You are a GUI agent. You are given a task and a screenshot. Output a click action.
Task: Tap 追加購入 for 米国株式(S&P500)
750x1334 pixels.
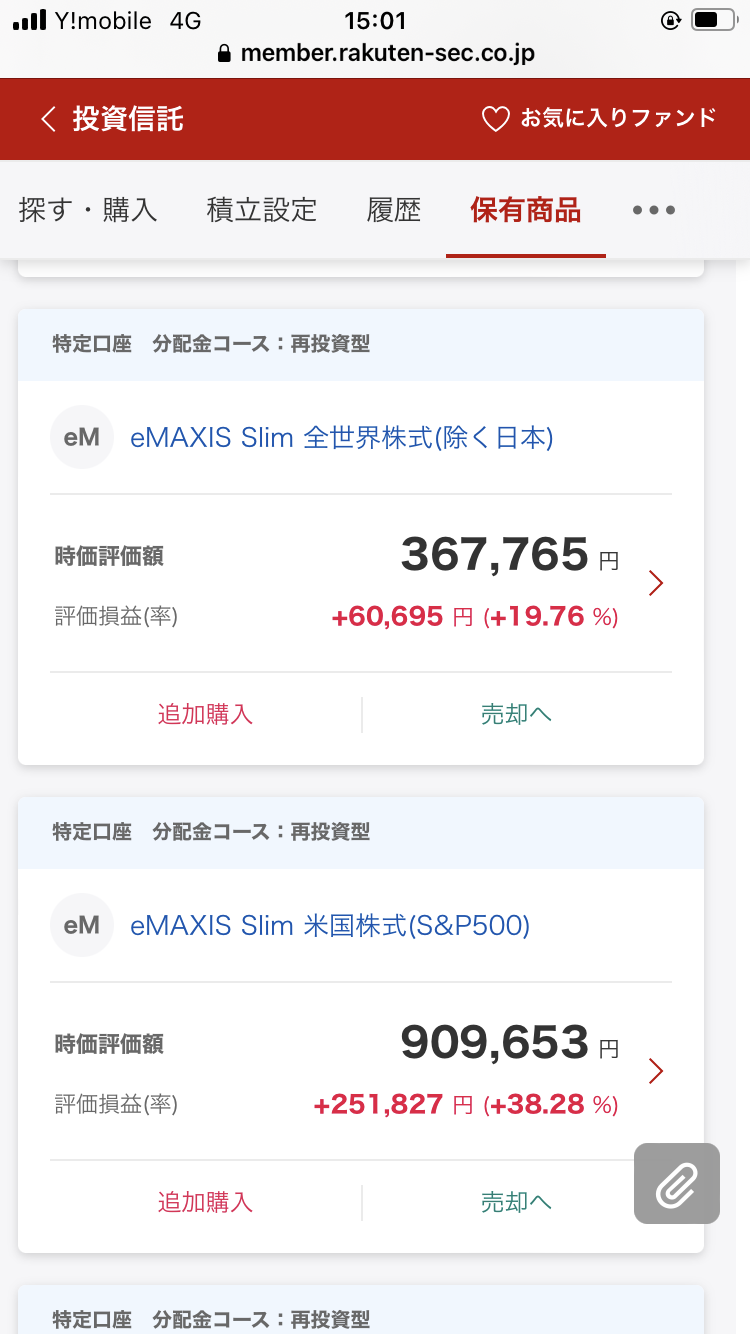[x=205, y=1202]
